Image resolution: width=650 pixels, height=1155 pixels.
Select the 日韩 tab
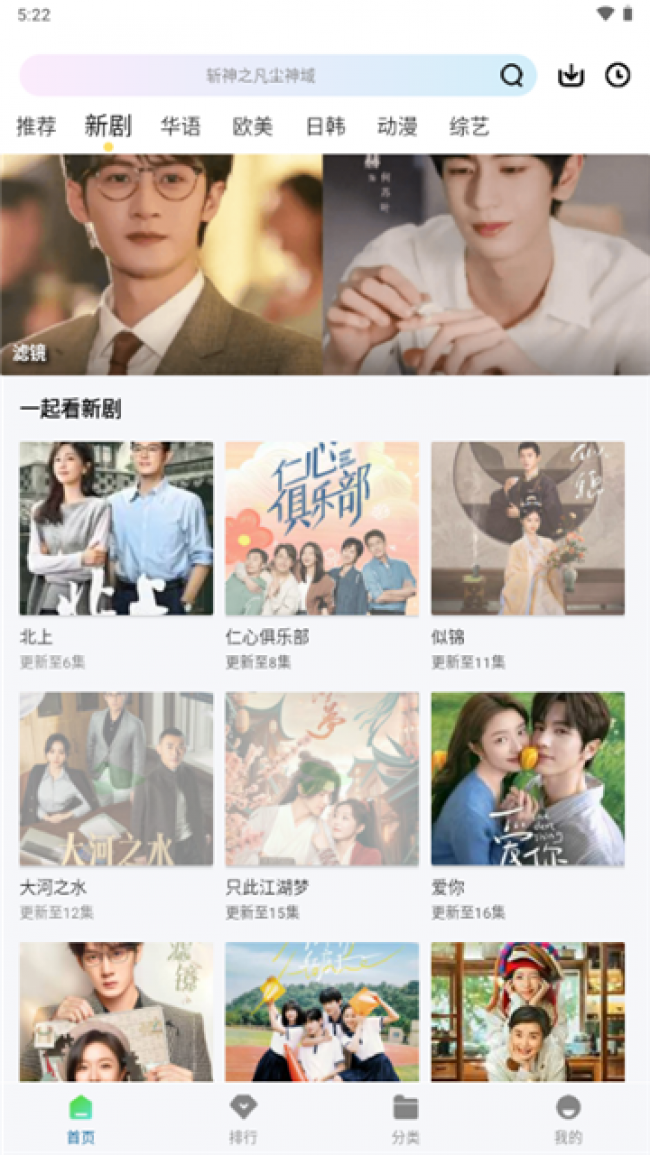(325, 126)
